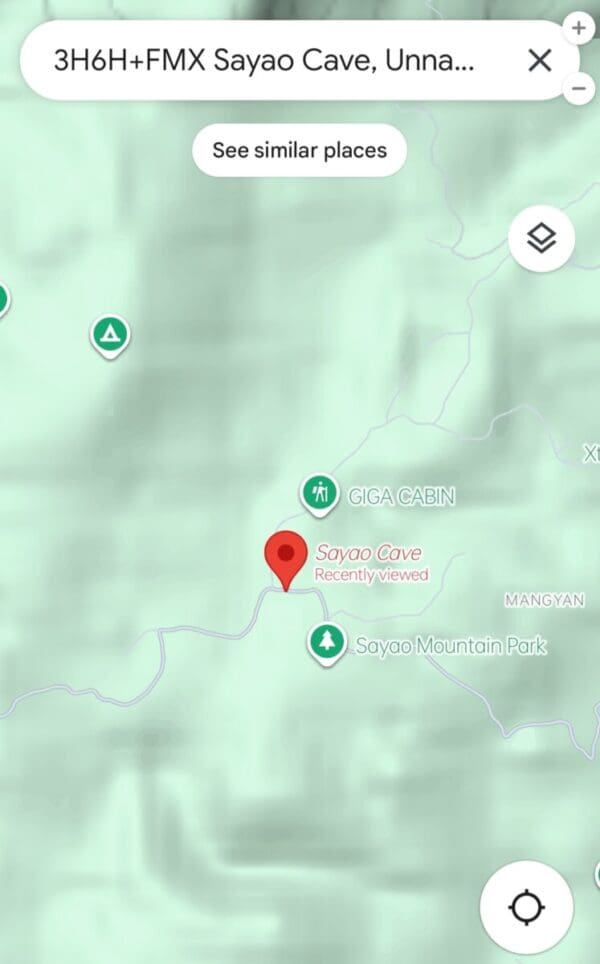Open the Sayao Mountain Park marker

(x=326, y=641)
